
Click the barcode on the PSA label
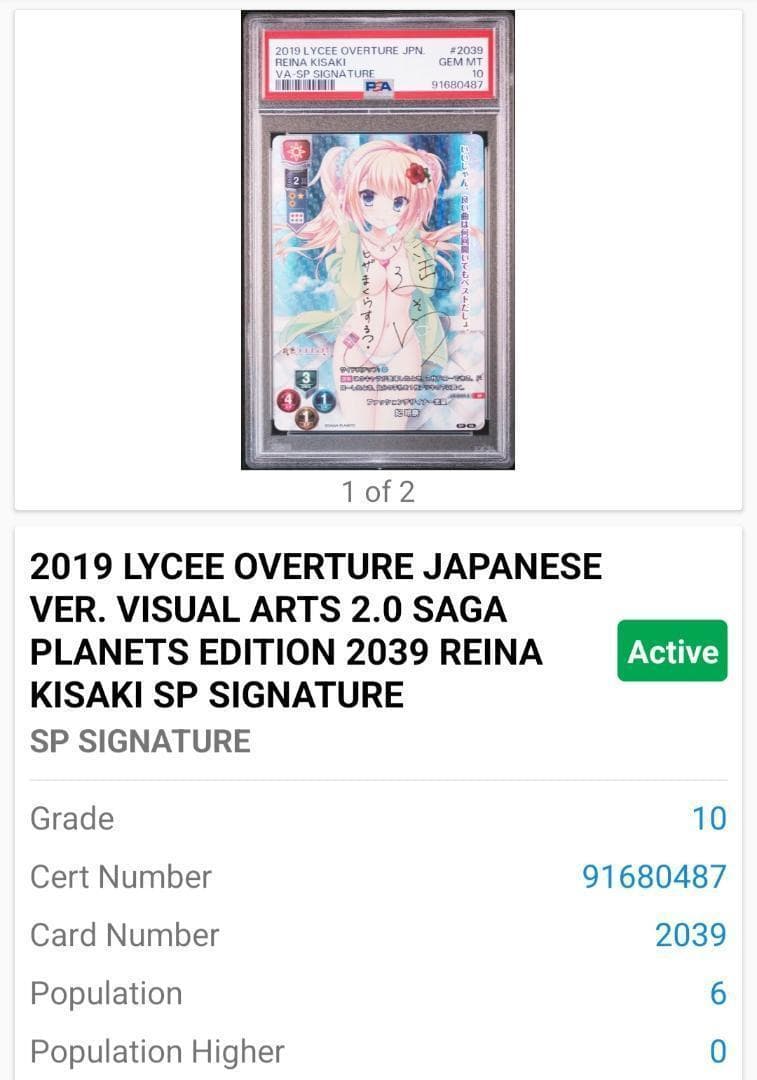tap(305, 84)
